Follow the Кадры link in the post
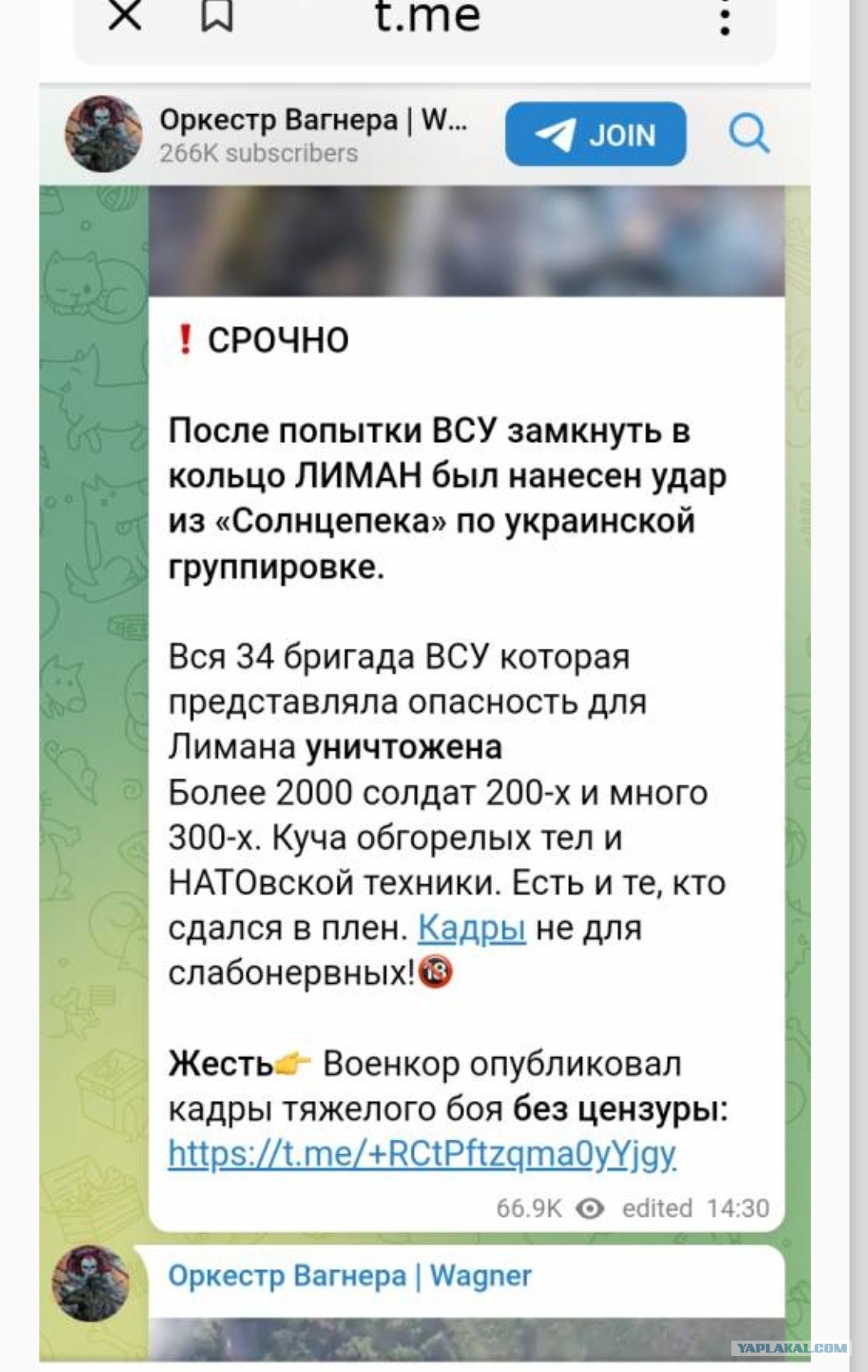This screenshot has width=868, height=1372. coord(472,928)
